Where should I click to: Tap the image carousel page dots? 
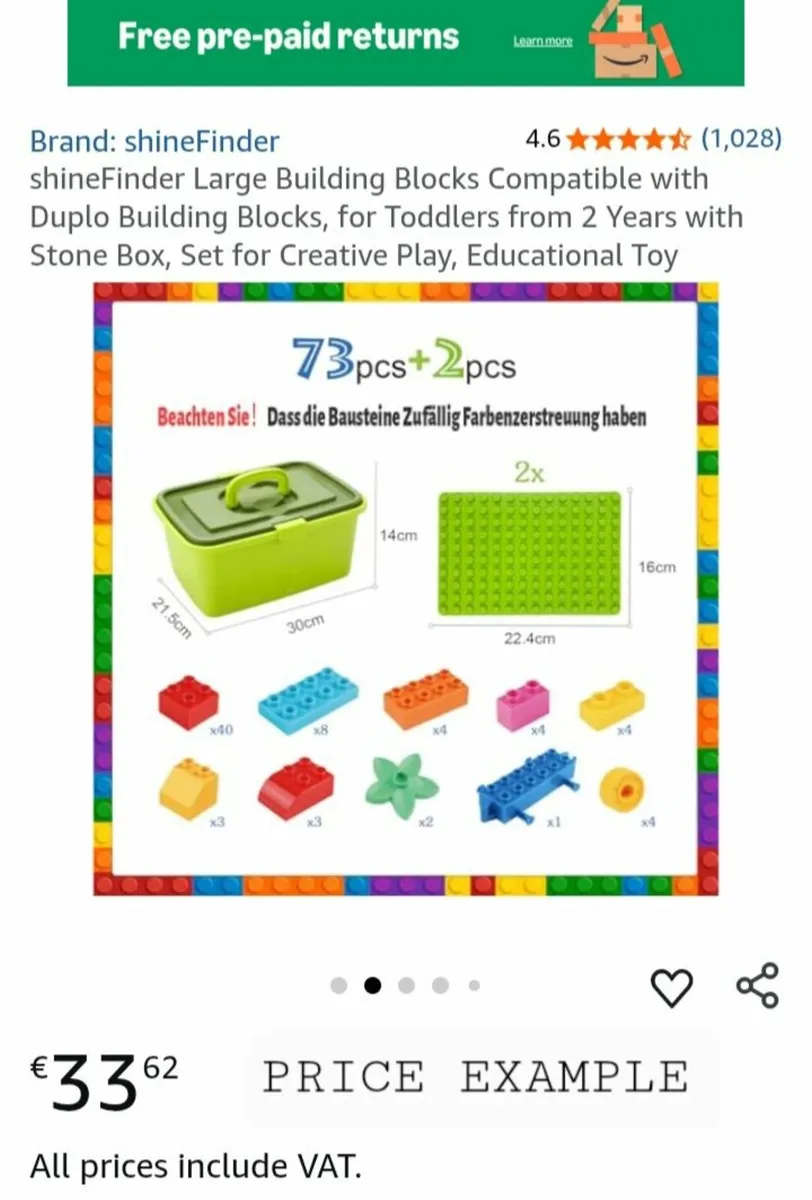(x=405, y=985)
